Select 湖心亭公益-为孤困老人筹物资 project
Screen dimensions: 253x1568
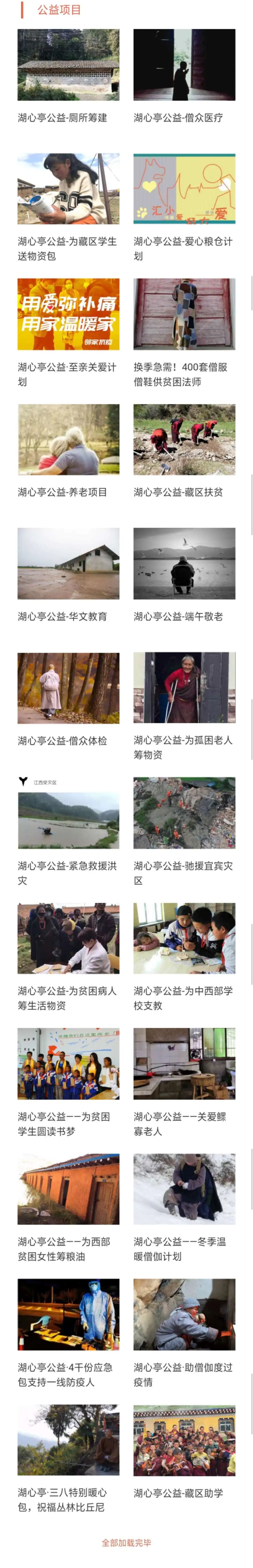tap(184, 688)
